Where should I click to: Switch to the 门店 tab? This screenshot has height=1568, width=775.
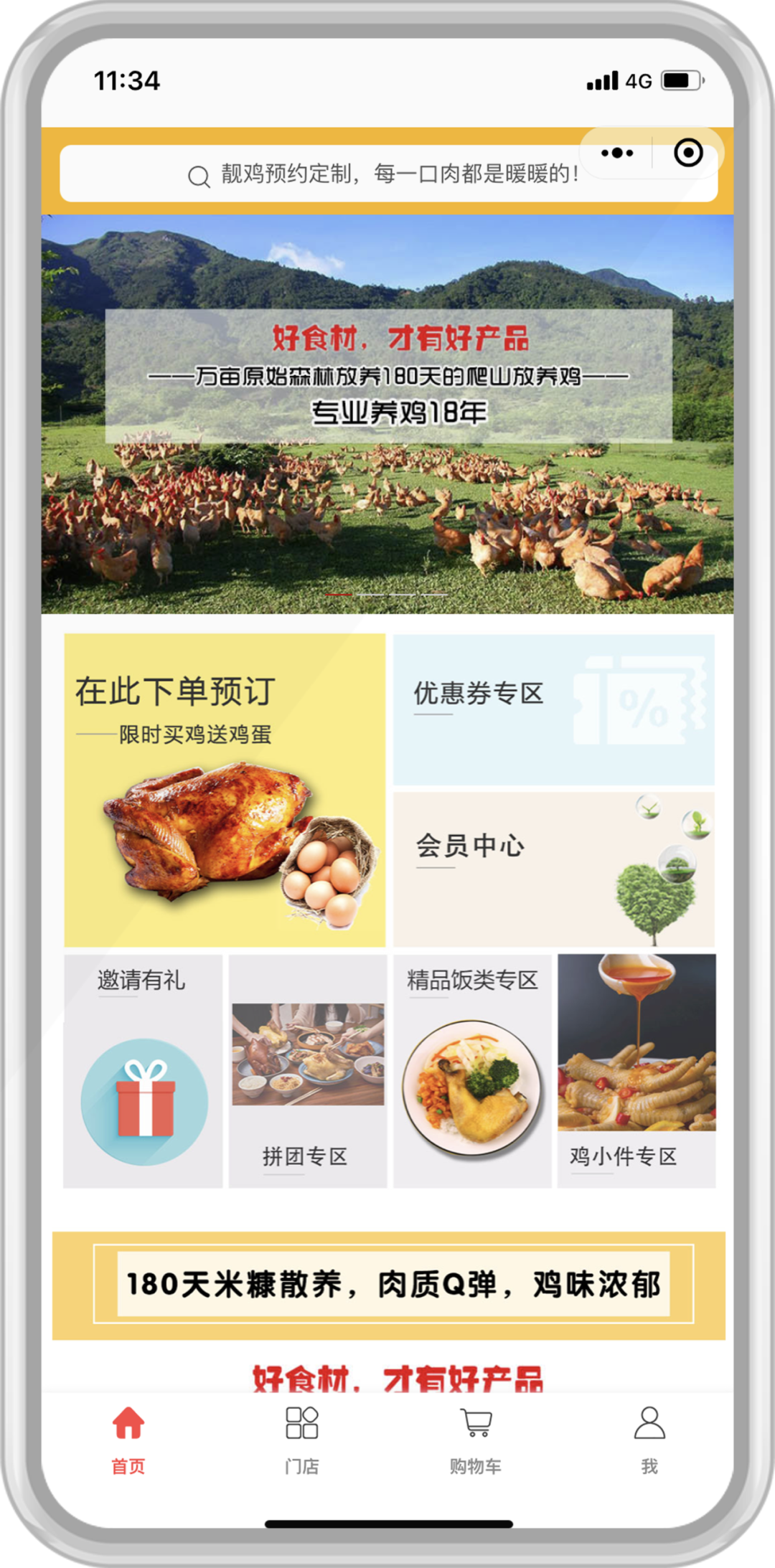(301, 1440)
